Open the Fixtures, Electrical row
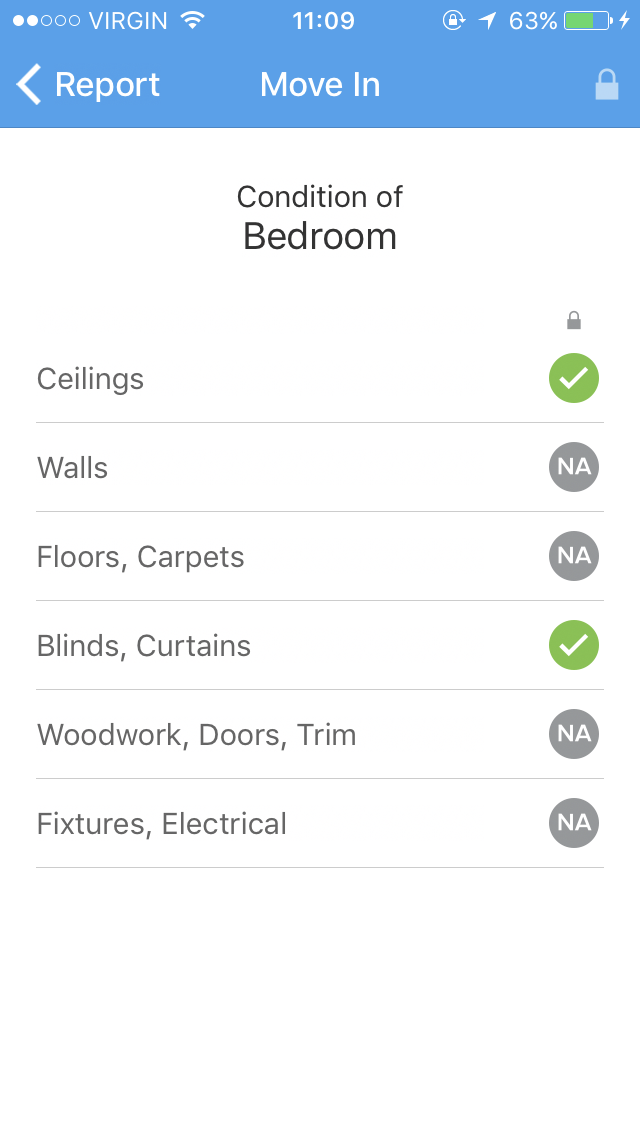The height and width of the screenshot is (1136, 640). tap(320, 824)
